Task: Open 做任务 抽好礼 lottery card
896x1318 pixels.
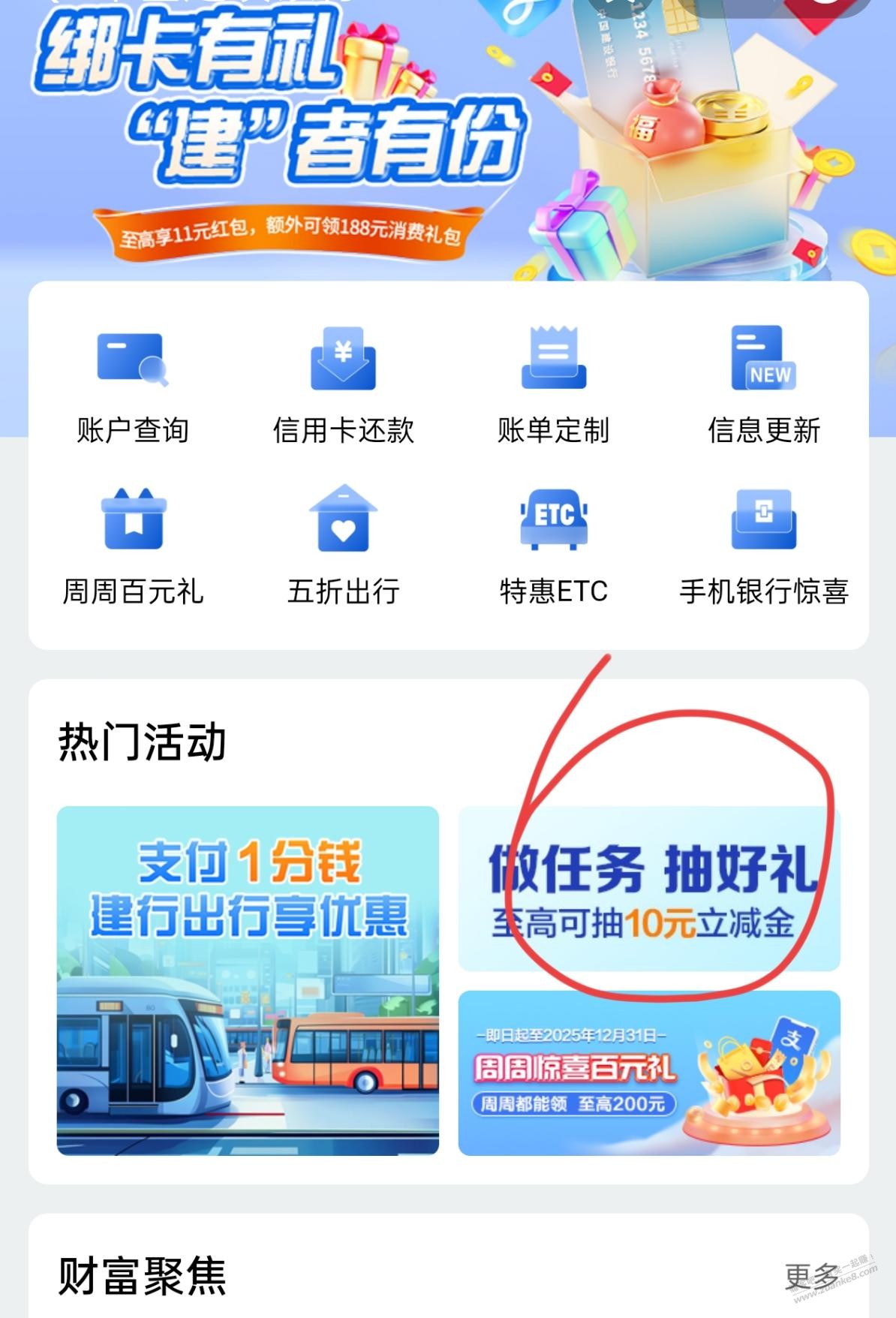Action: click(x=649, y=889)
